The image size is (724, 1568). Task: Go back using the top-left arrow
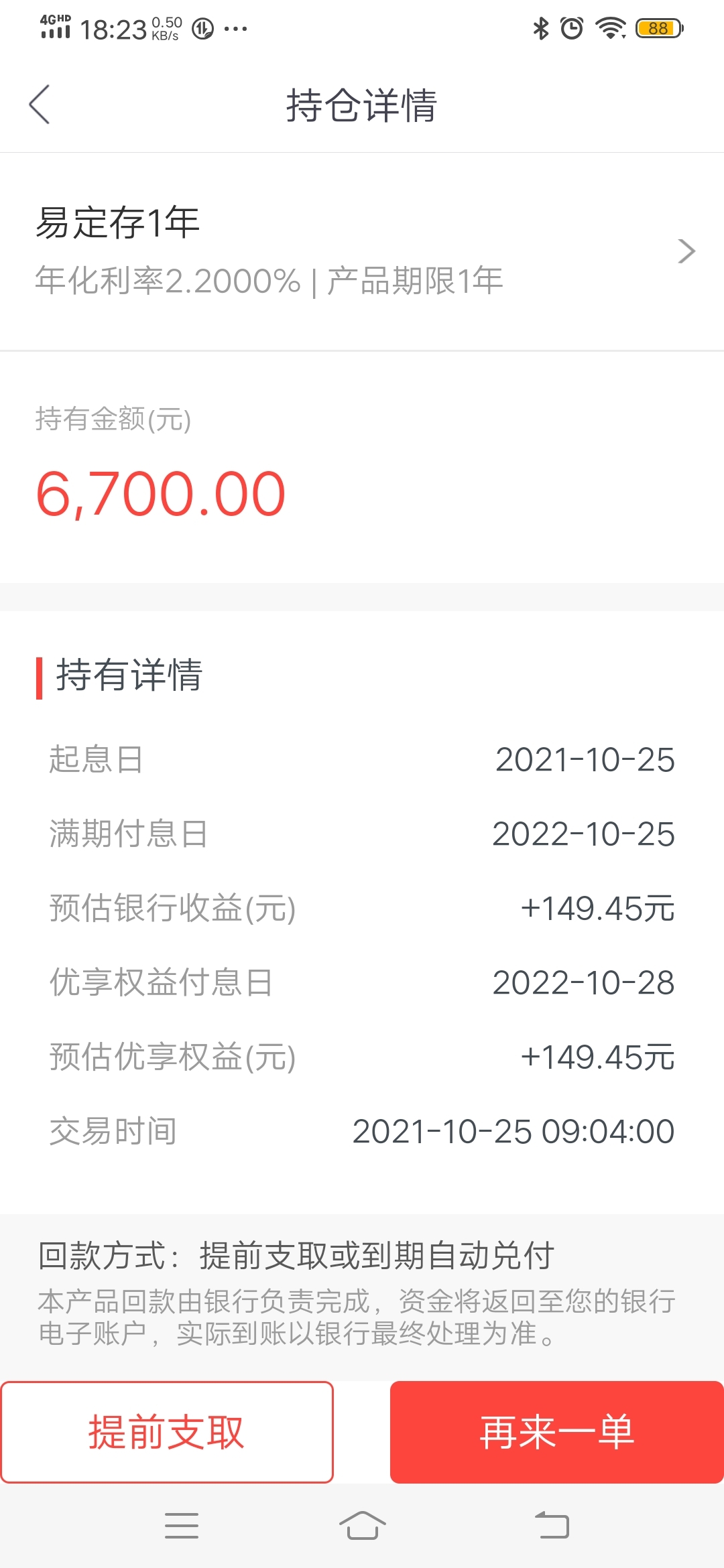pos(40,105)
